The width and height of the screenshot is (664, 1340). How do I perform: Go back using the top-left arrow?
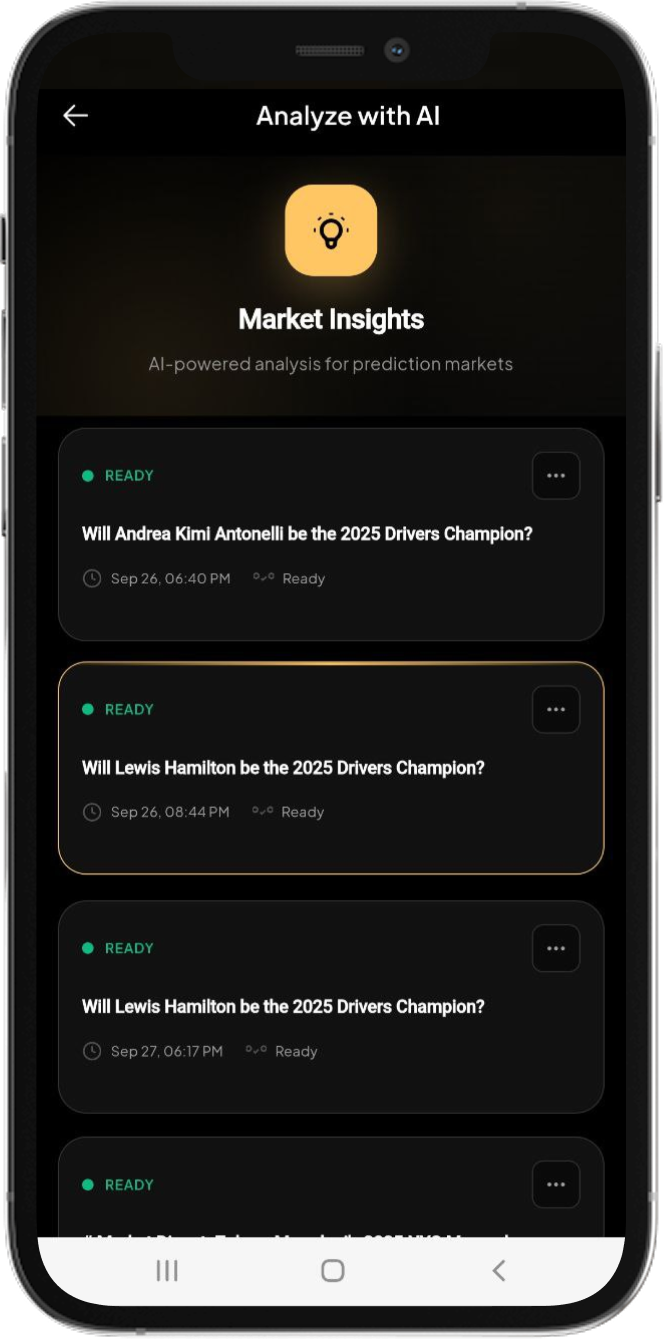pyautogui.click(x=76, y=116)
